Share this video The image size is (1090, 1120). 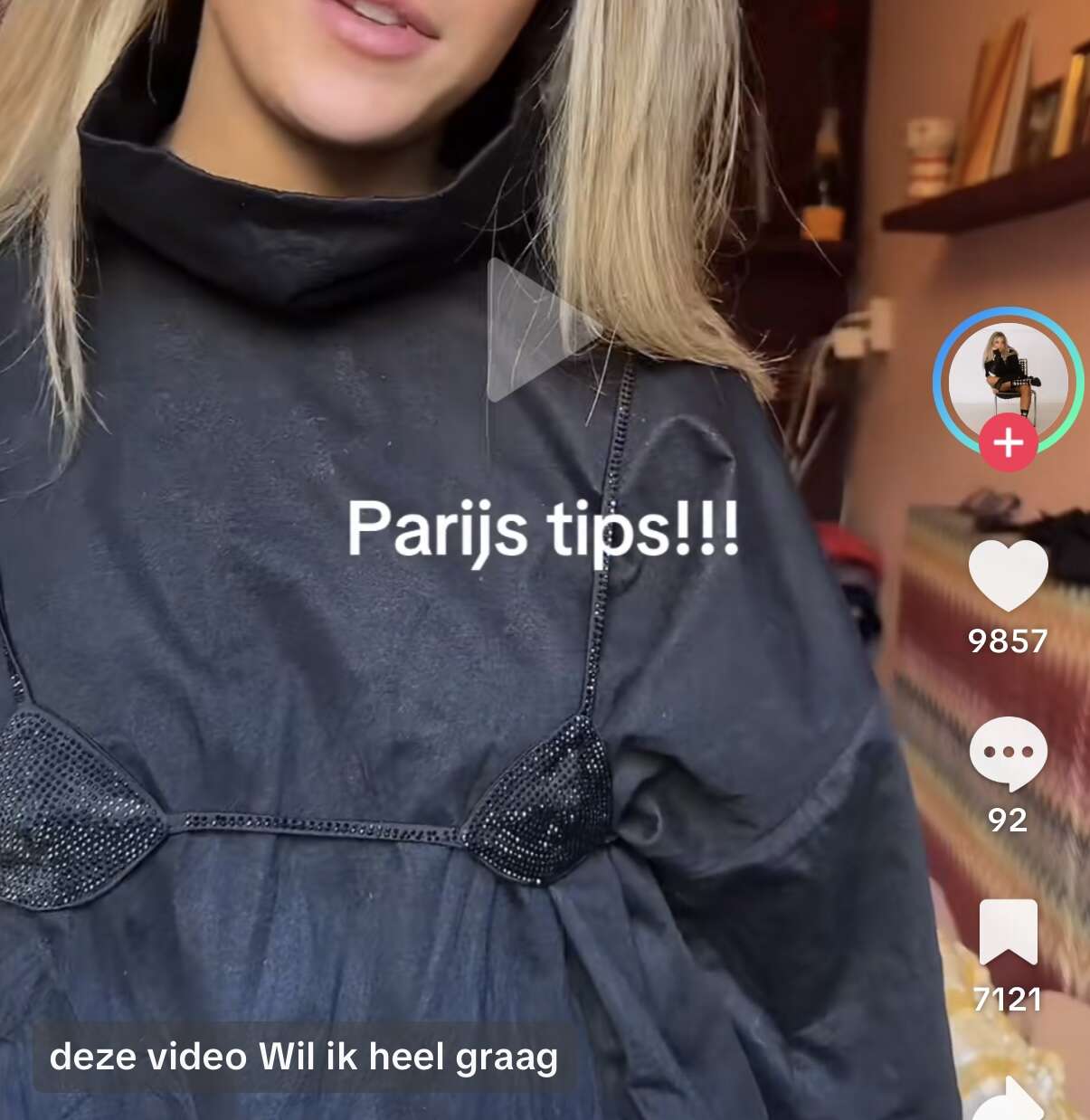coord(1009,1102)
